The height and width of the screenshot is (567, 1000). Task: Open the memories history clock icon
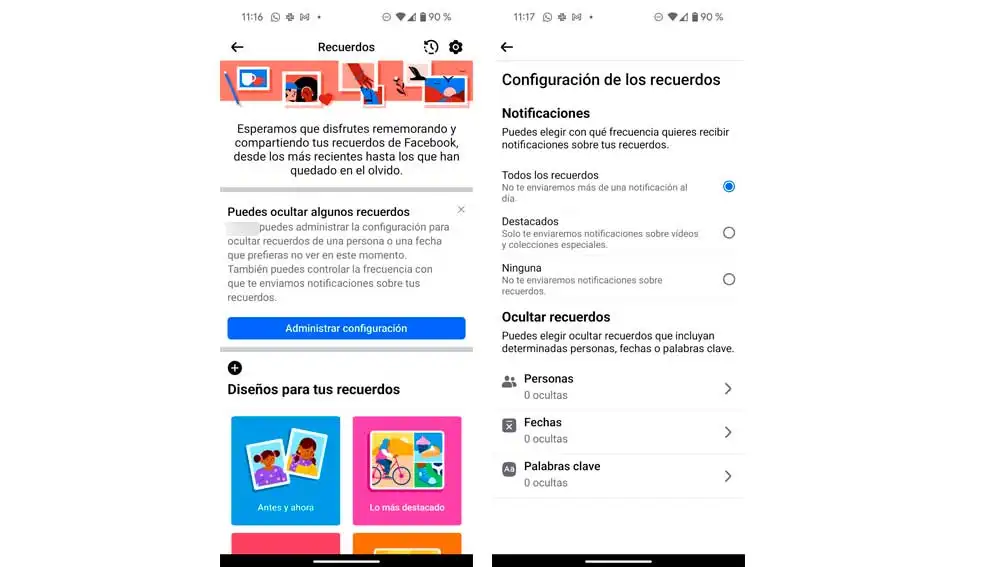431,47
